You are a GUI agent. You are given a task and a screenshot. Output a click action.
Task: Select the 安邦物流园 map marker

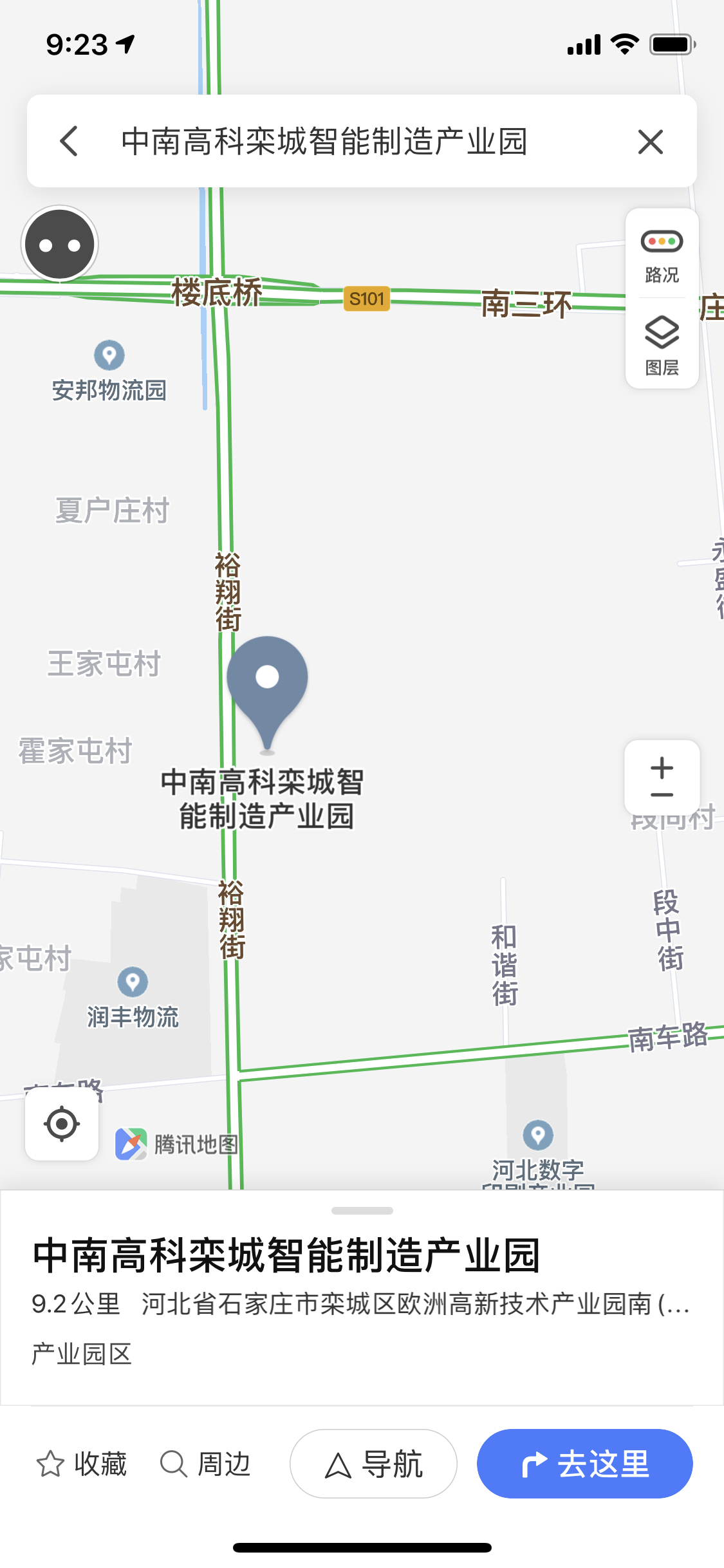click(109, 355)
